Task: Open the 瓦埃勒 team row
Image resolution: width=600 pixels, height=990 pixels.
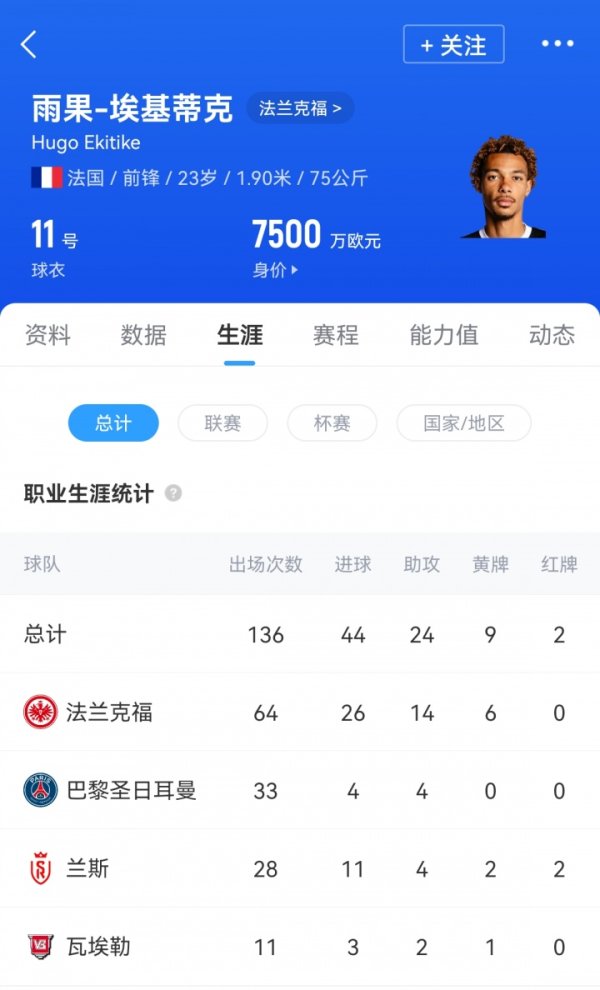Action: (x=300, y=947)
